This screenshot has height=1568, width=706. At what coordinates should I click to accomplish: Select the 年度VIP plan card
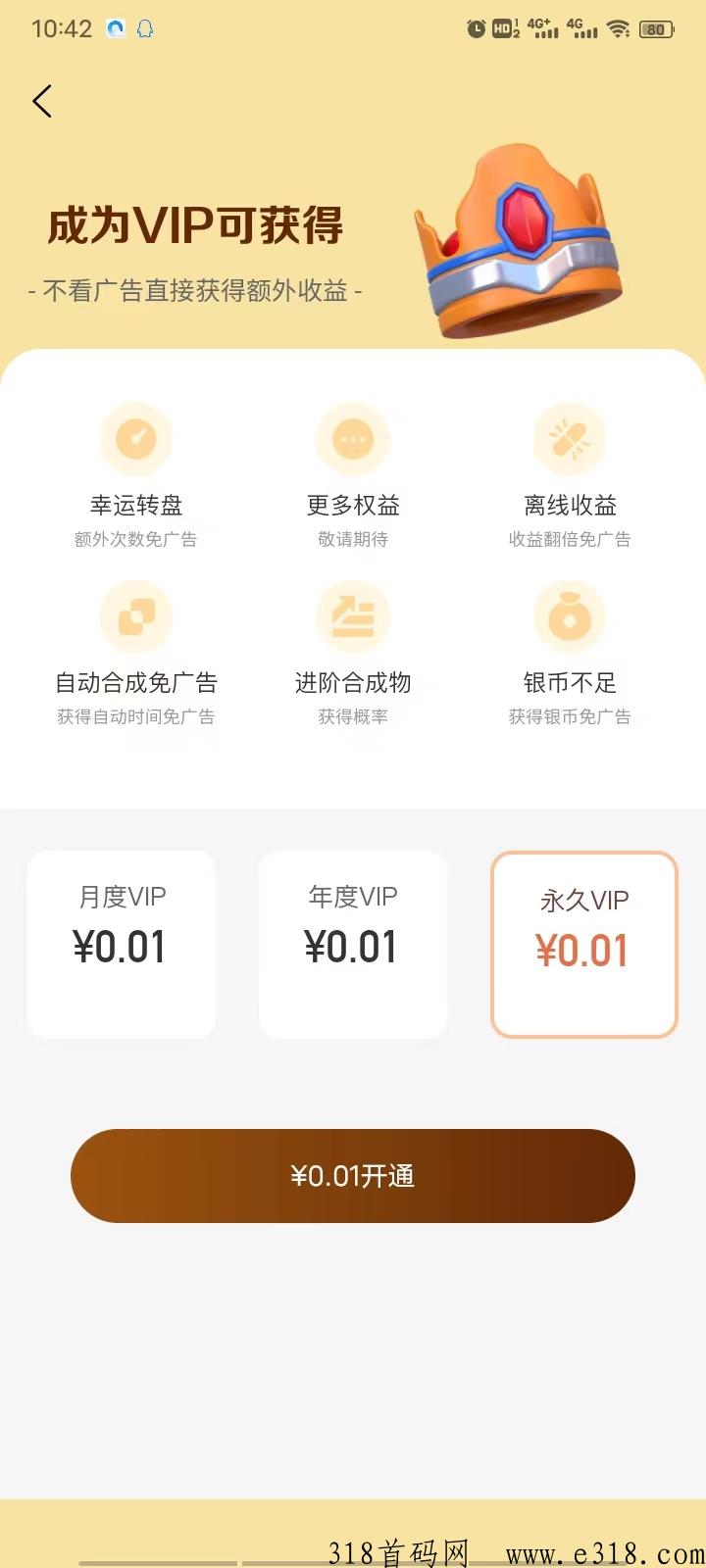pyautogui.click(x=352, y=943)
